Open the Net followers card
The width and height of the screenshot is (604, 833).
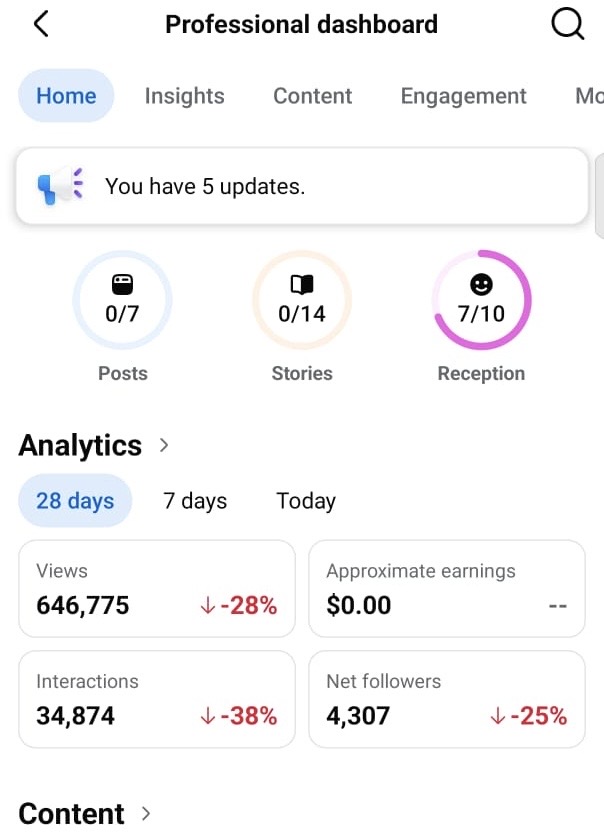[447, 699]
